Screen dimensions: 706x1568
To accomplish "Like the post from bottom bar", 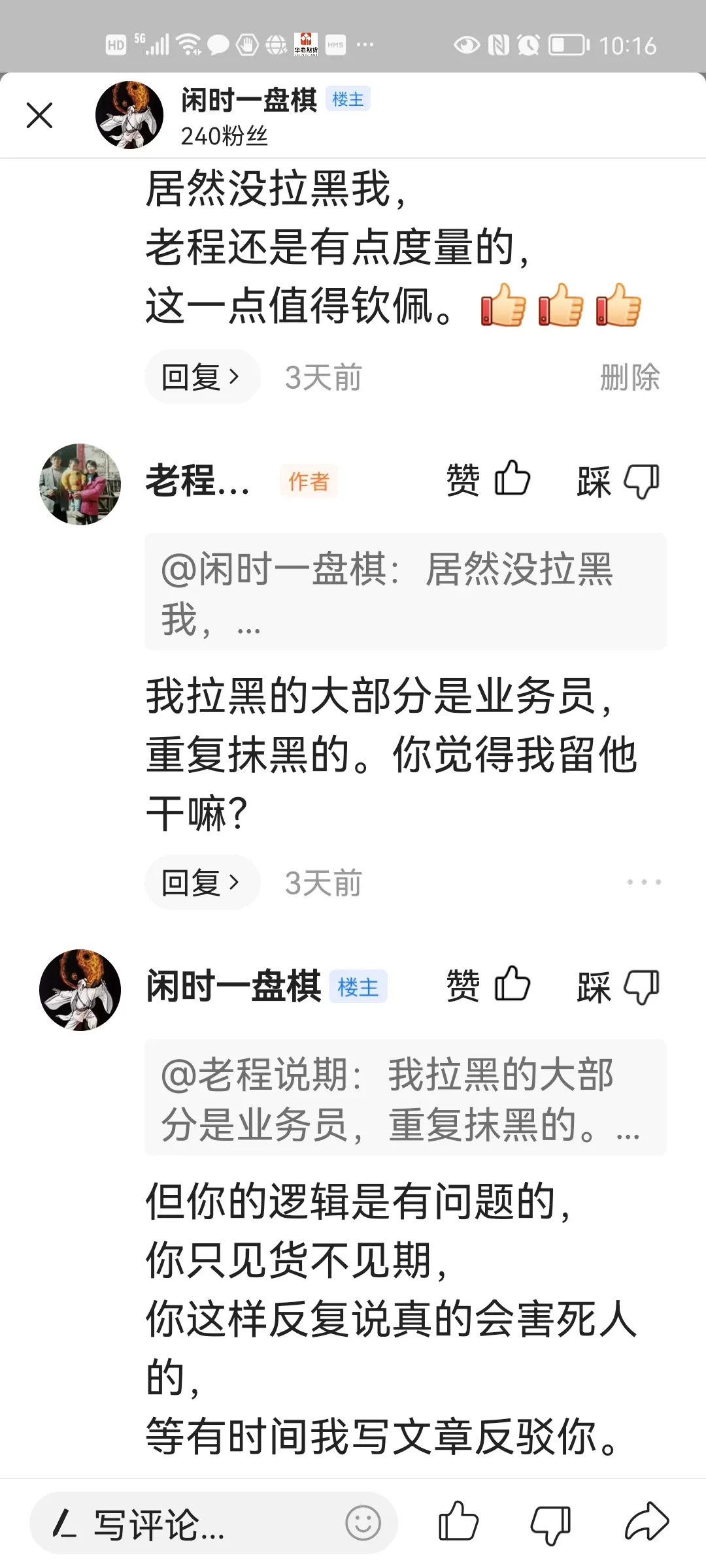I will point(458,1522).
